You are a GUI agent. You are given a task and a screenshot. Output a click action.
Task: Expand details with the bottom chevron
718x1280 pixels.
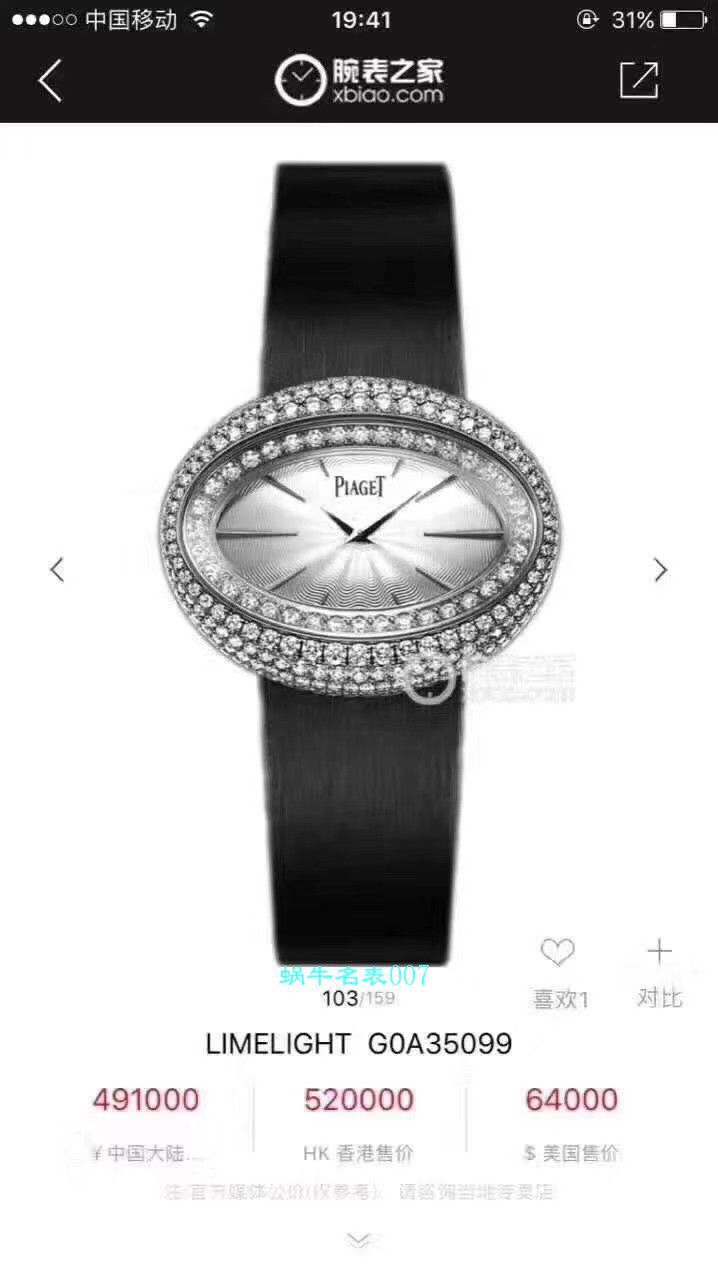pyautogui.click(x=358, y=1240)
